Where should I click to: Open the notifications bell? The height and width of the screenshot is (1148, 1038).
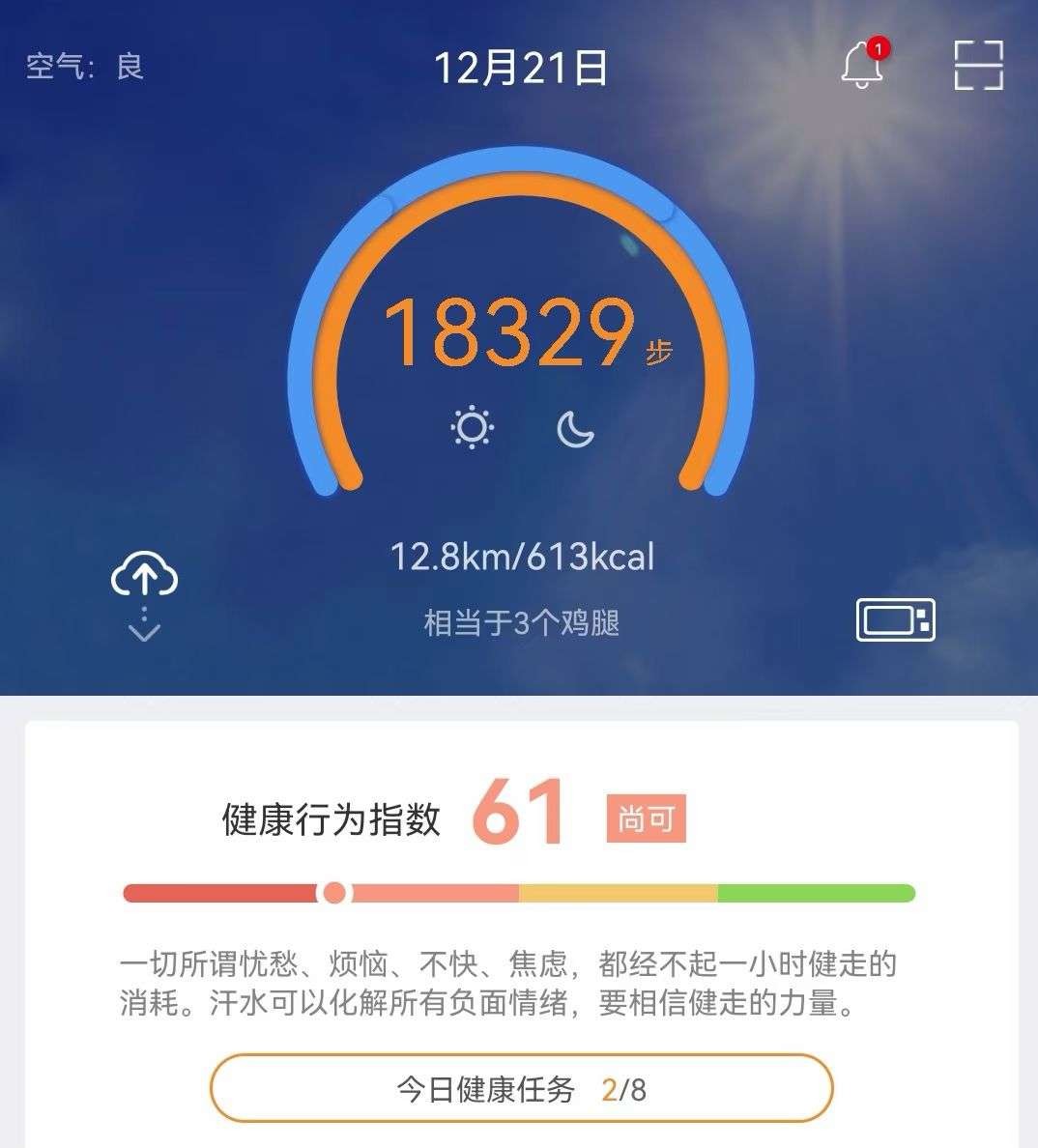862,66
